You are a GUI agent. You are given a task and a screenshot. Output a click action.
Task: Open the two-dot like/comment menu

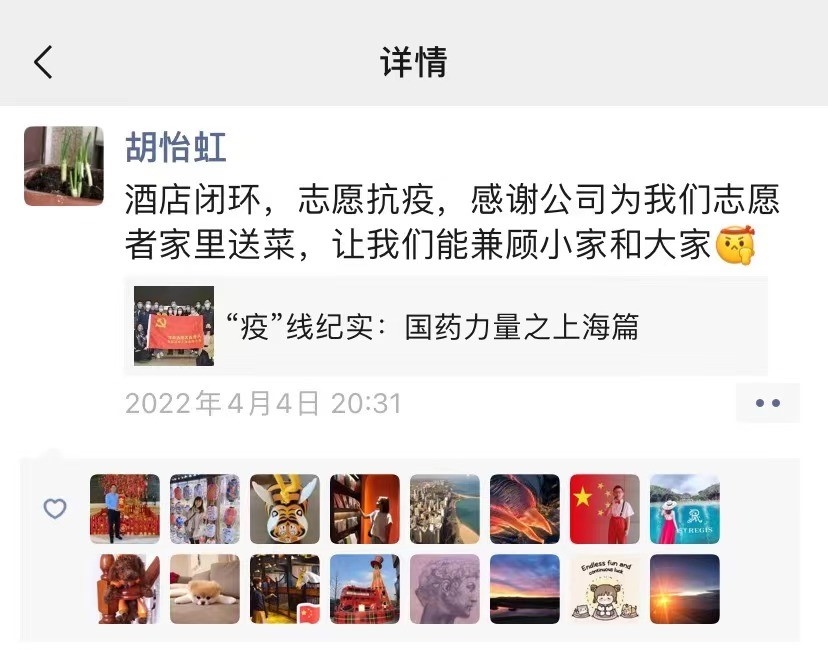pos(767,403)
